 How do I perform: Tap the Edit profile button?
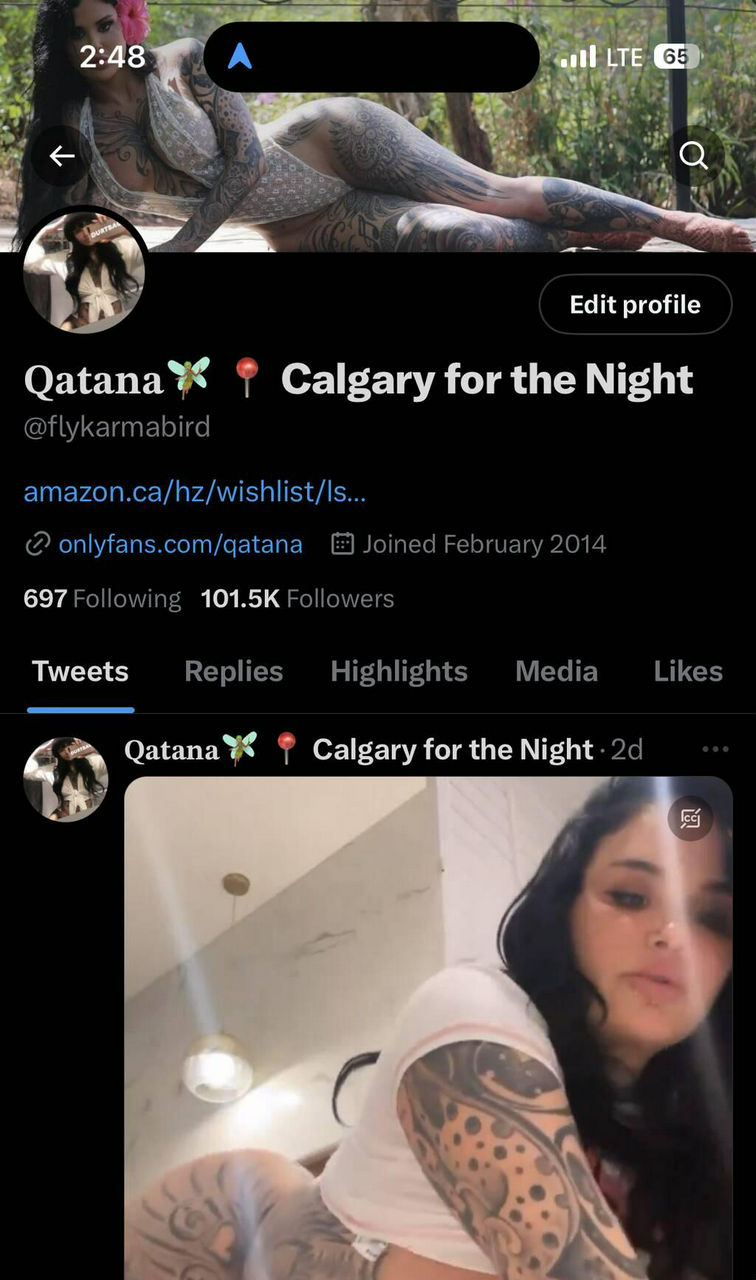point(635,304)
